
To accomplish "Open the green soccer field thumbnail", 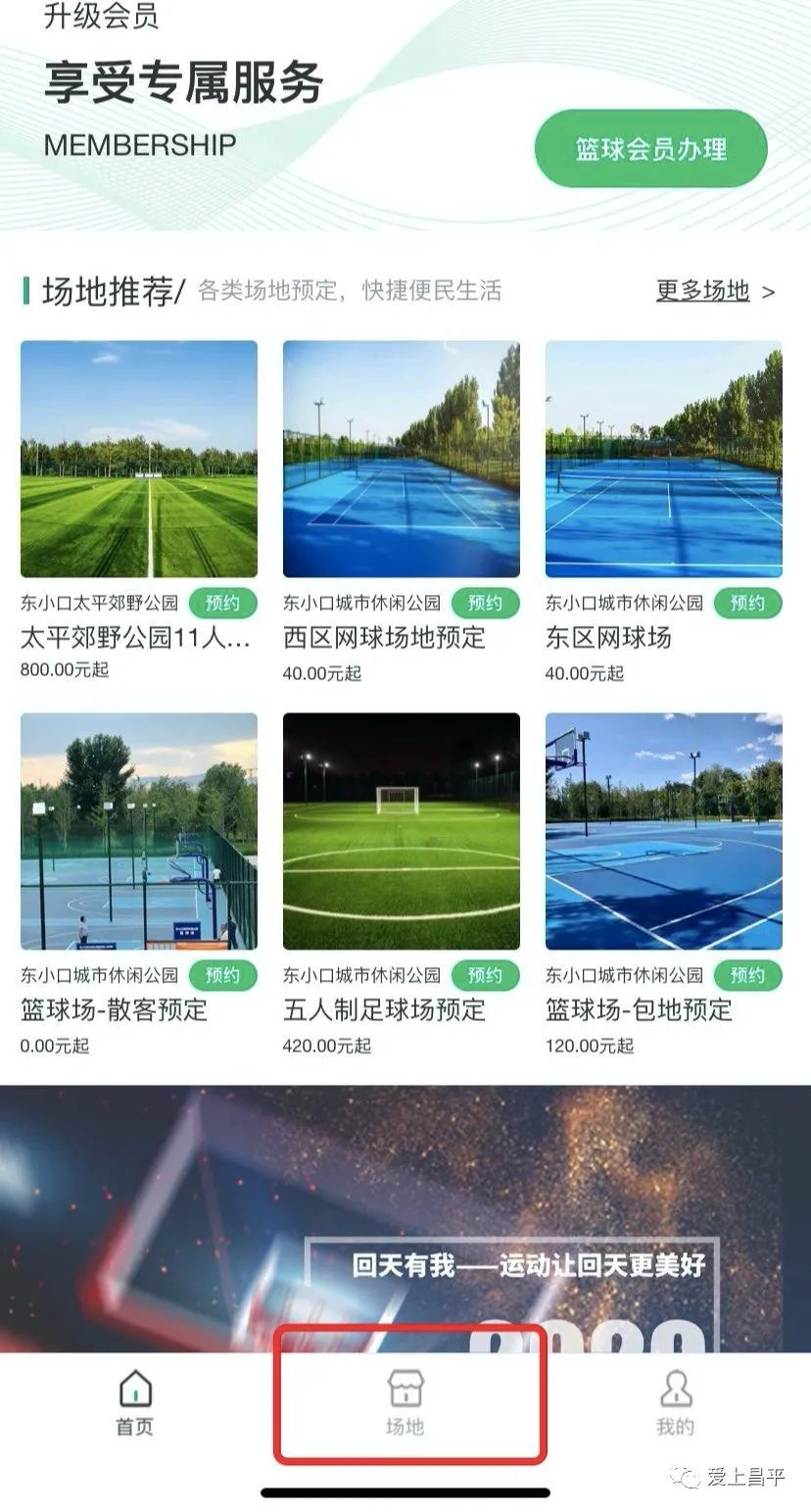I will point(138,459).
